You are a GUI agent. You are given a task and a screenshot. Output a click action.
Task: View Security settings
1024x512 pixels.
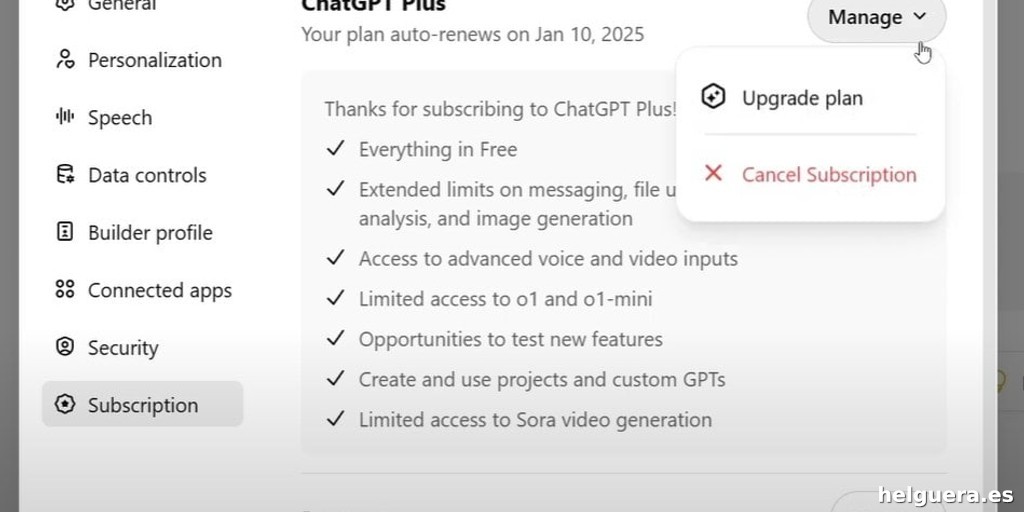(122, 348)
